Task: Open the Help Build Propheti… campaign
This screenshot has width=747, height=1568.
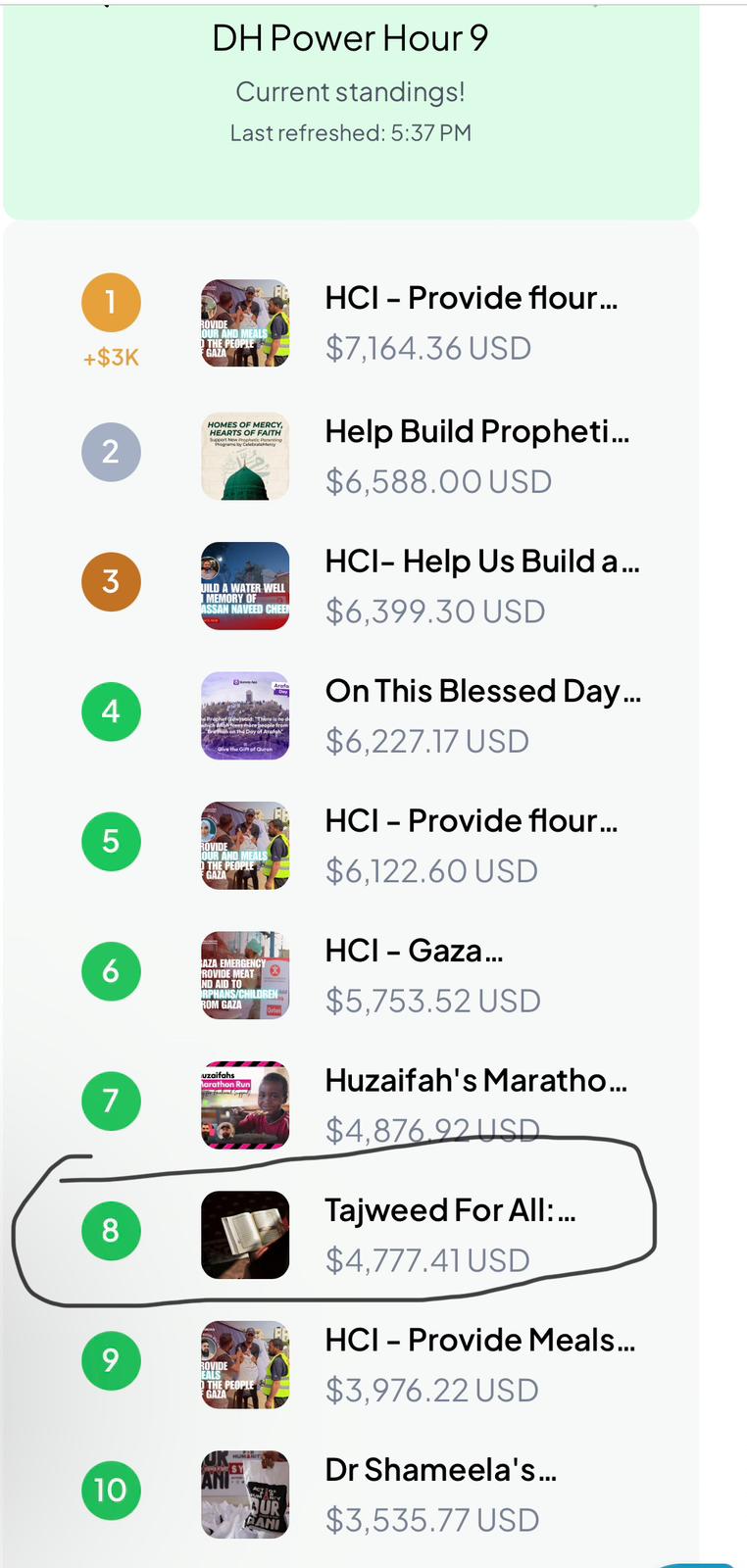Action: click(476, 431)
